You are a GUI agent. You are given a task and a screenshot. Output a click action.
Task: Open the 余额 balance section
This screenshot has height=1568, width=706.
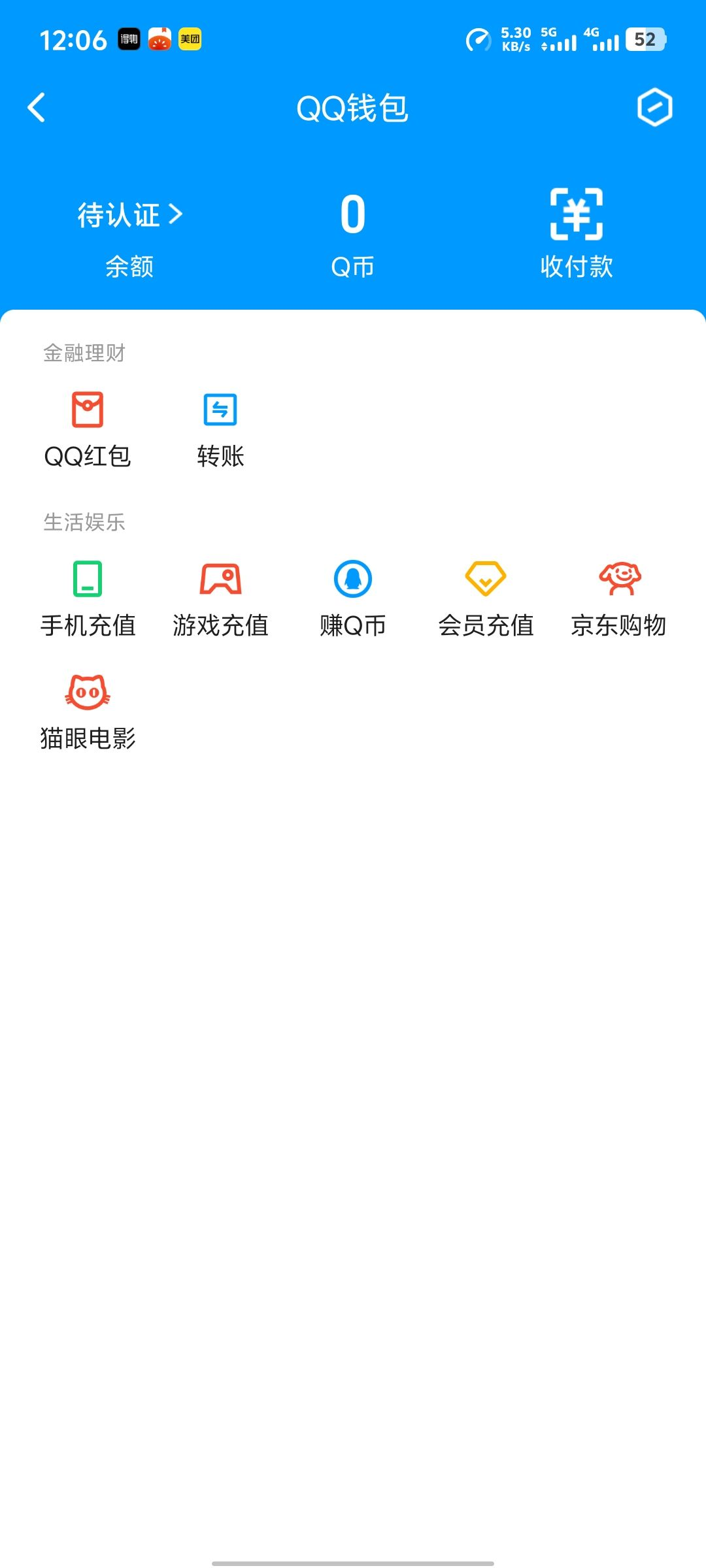tap(128, 267)
